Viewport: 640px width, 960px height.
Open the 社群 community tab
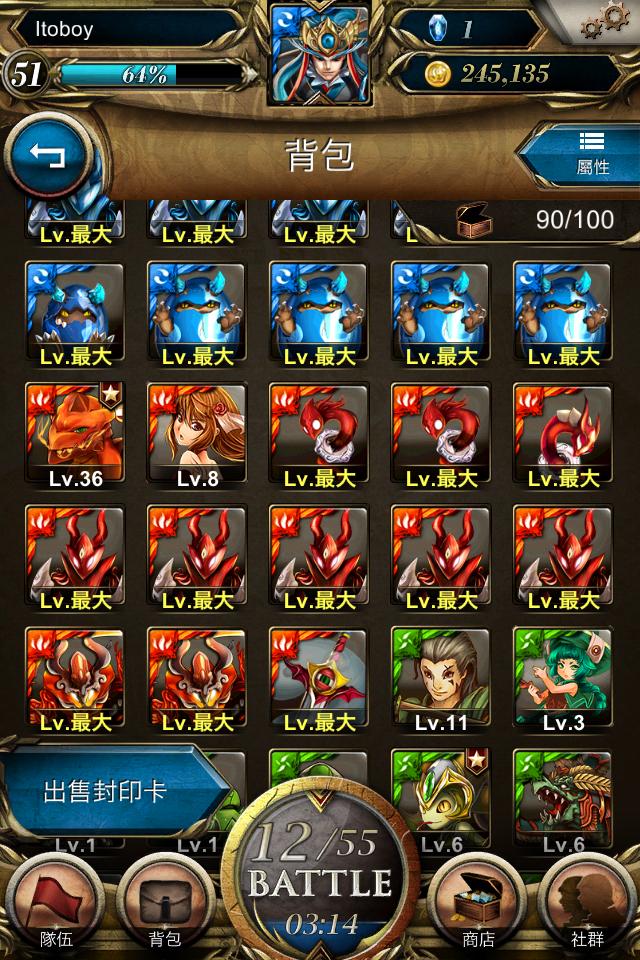pyautogui.click(x=587, y=905)
